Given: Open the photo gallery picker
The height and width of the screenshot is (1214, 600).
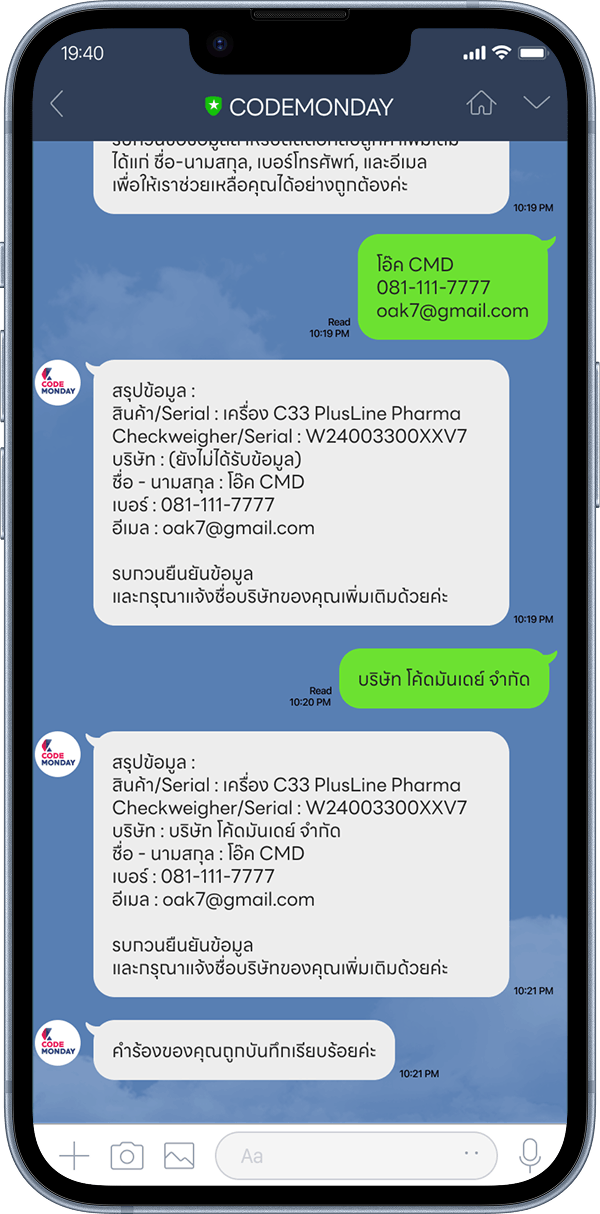Looking at the screenshot, I should point(179,1156).
